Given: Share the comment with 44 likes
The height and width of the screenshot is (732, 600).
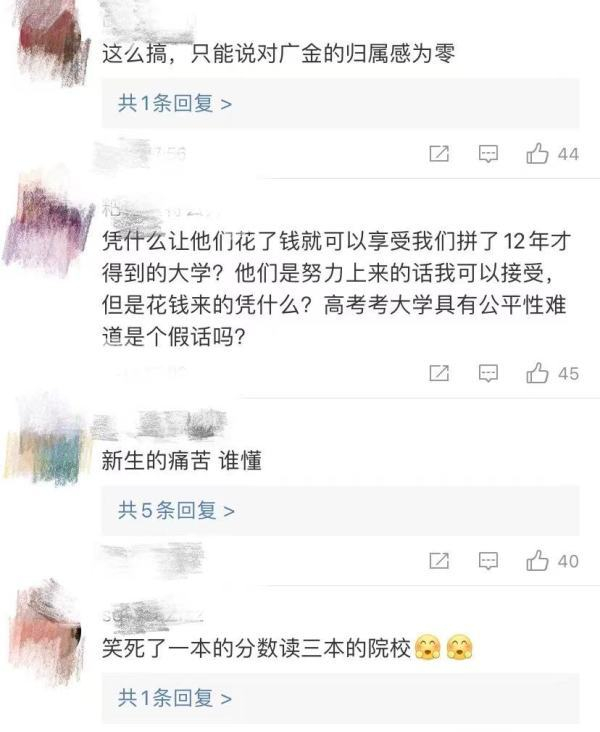Looking at the screenshot, I should tap(438, 154).
